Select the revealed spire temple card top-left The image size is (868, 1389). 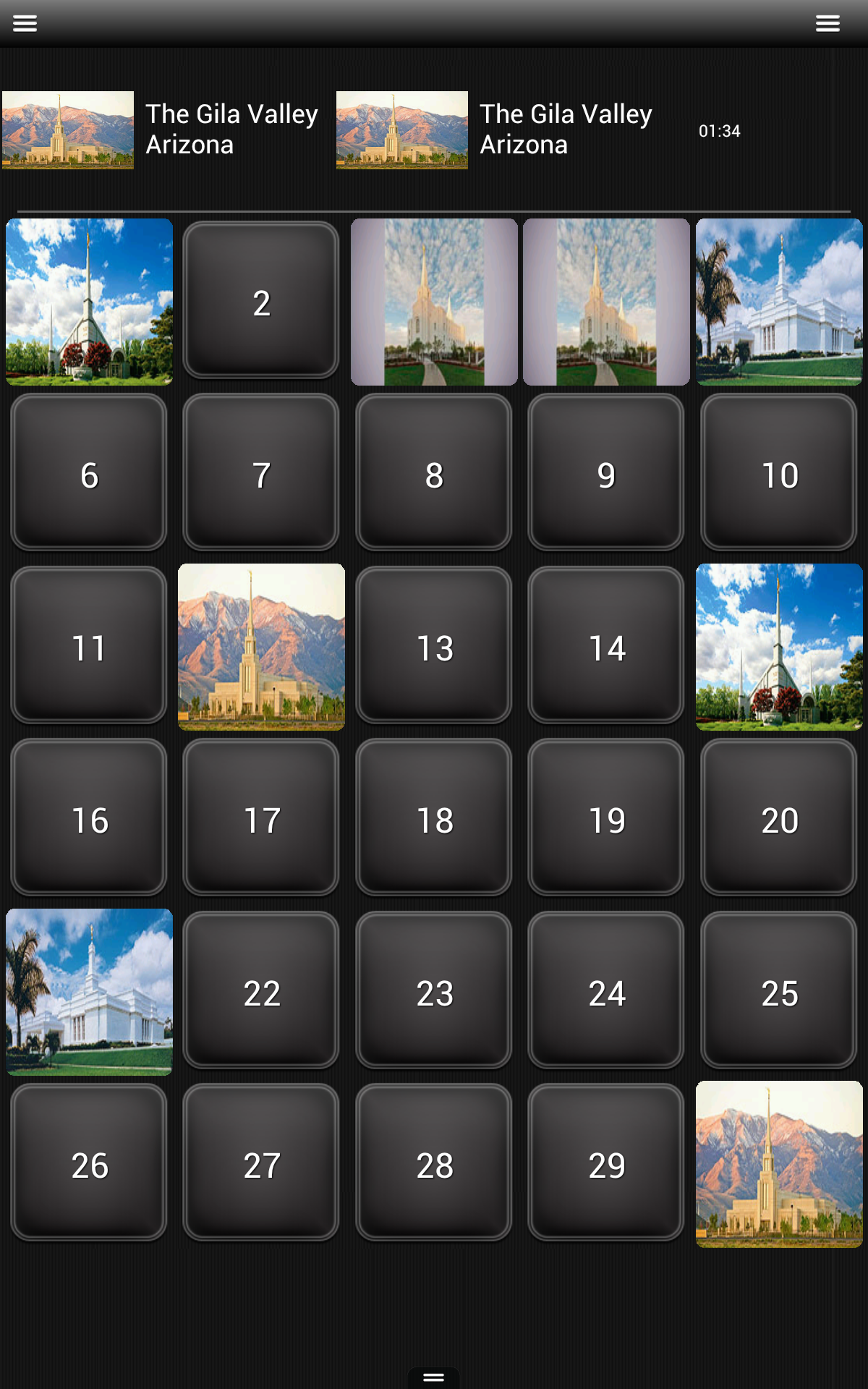pos(88,302)
